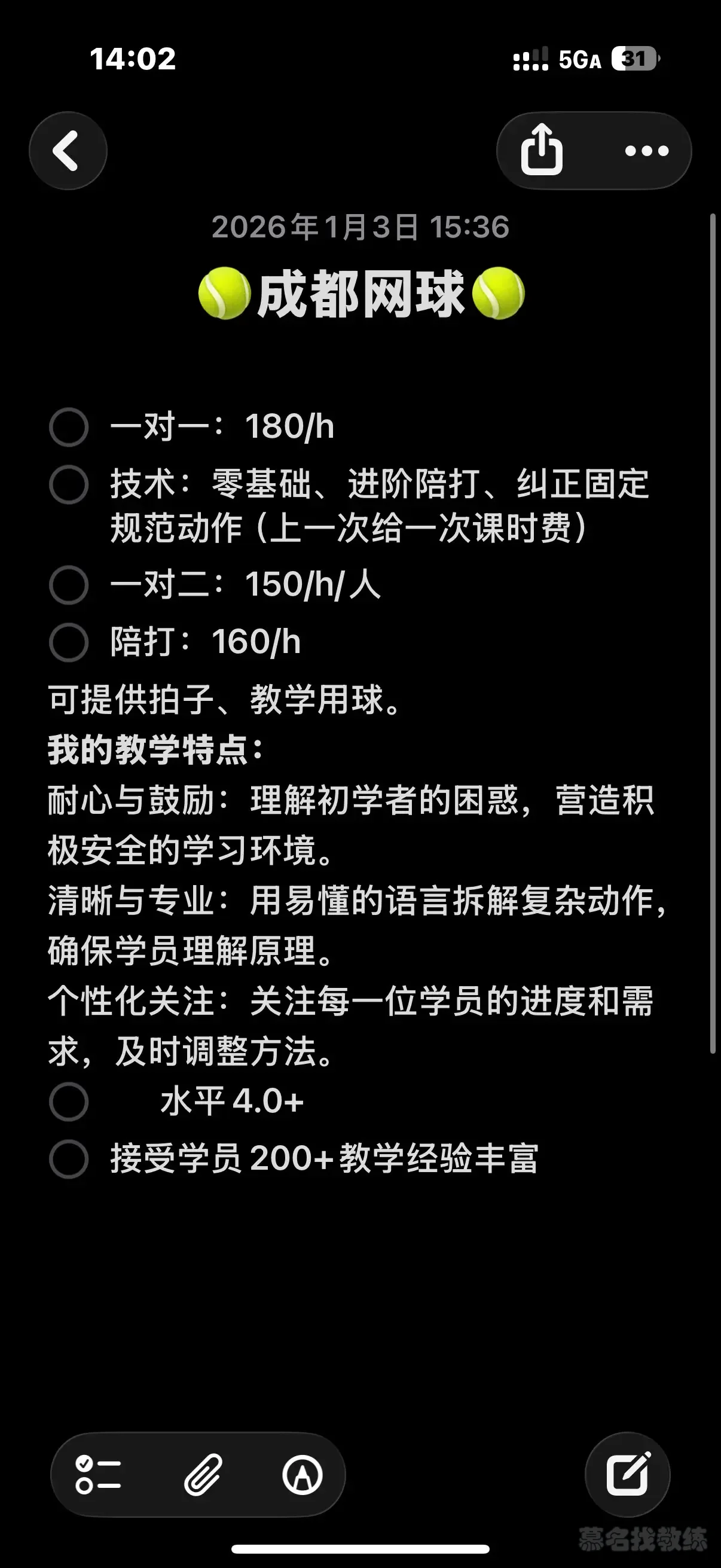Toggle the 水平 4.0+ checkbox
The width and height of the screenshot is (721, 1568).
pyautogui.click(x=69, y=1102)
